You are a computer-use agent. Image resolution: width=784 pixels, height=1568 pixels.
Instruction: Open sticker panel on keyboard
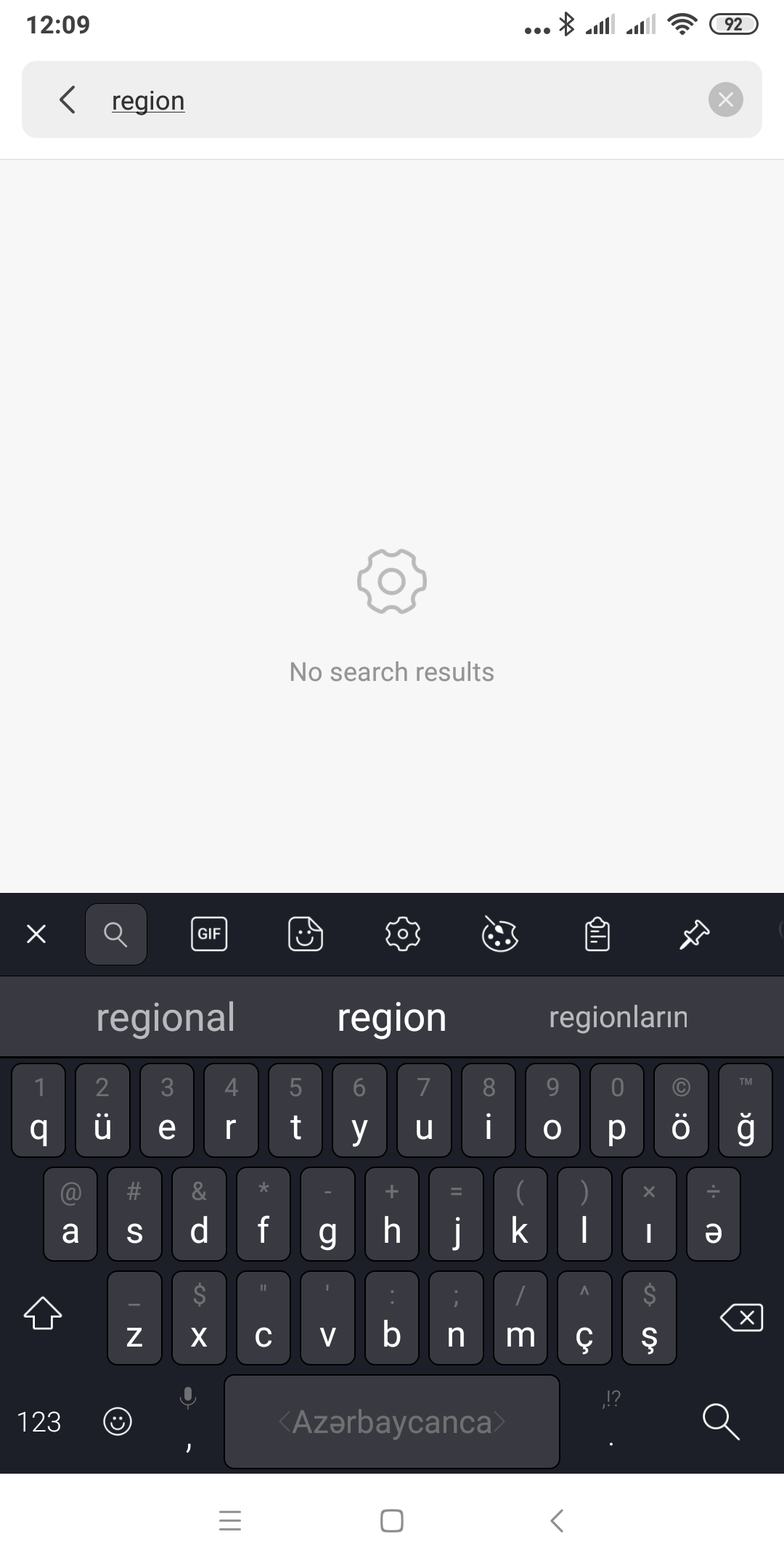click(x=306, y=934)
